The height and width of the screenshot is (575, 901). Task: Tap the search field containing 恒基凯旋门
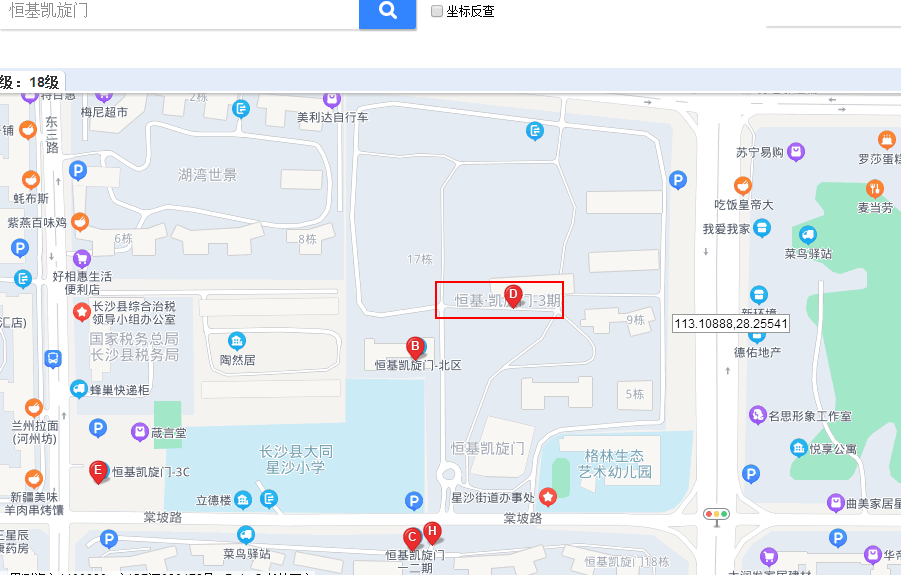[x=180, y=12]
